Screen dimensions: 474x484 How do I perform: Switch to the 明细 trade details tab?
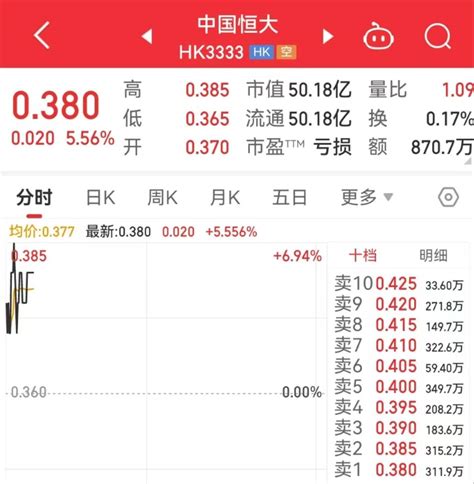pos(433,256)
